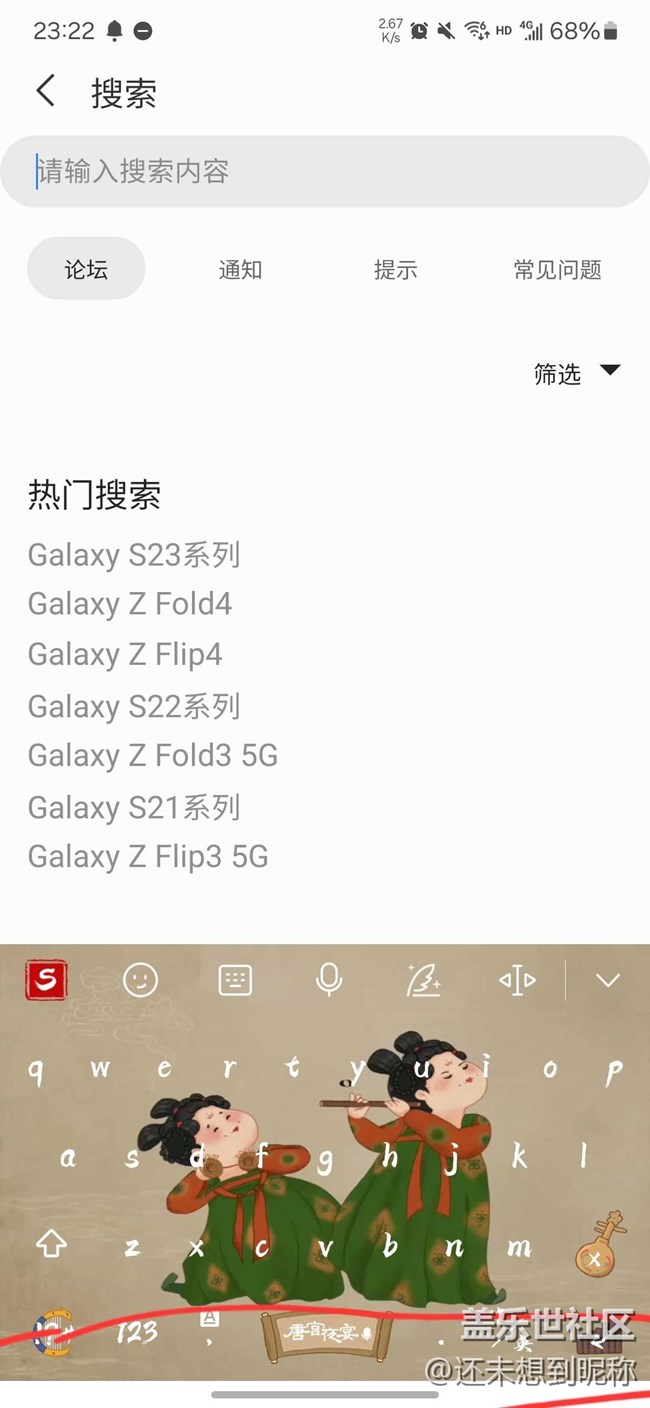Switch to the 通知 tab
650x1408 pixels.
(240, 269)
